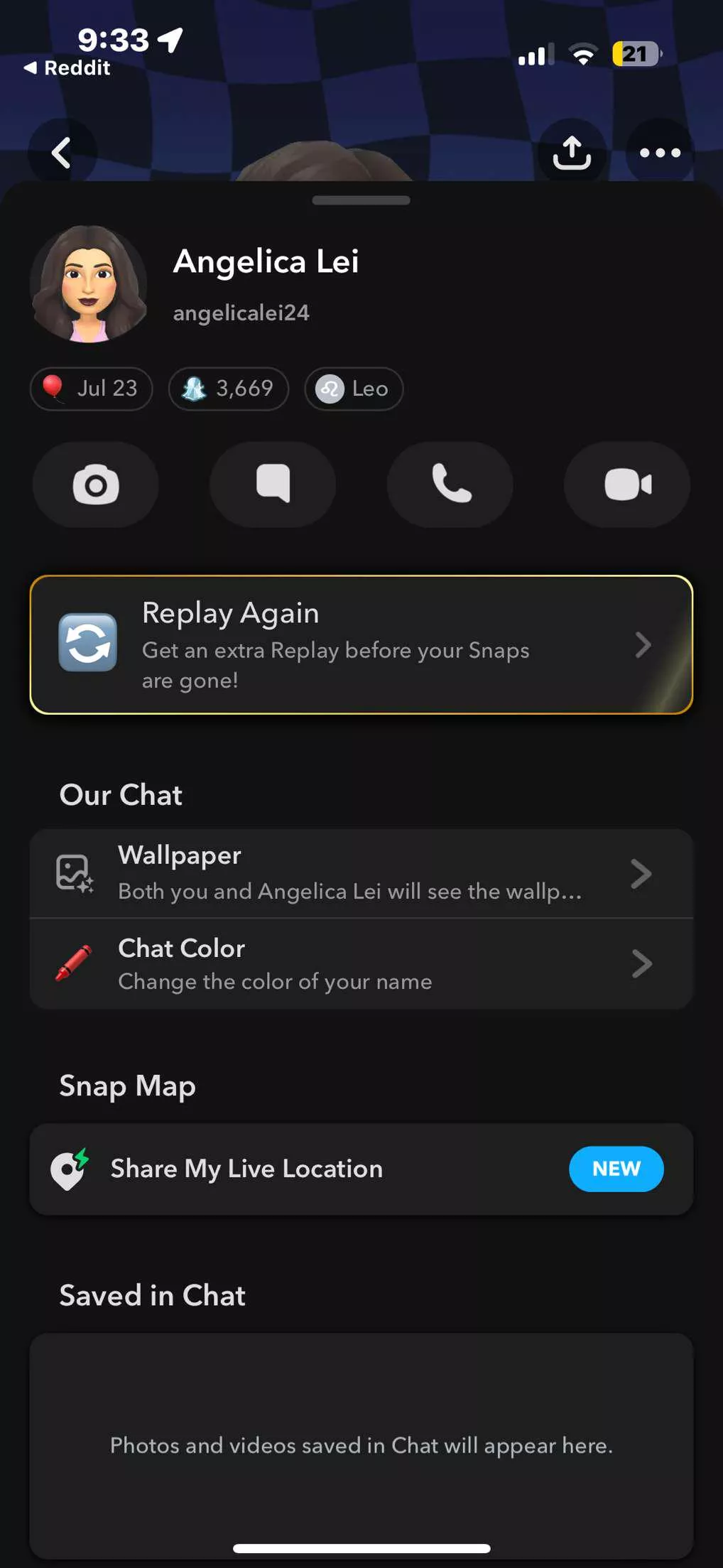Open the Wallpaper chat setting

pos(361,873)
